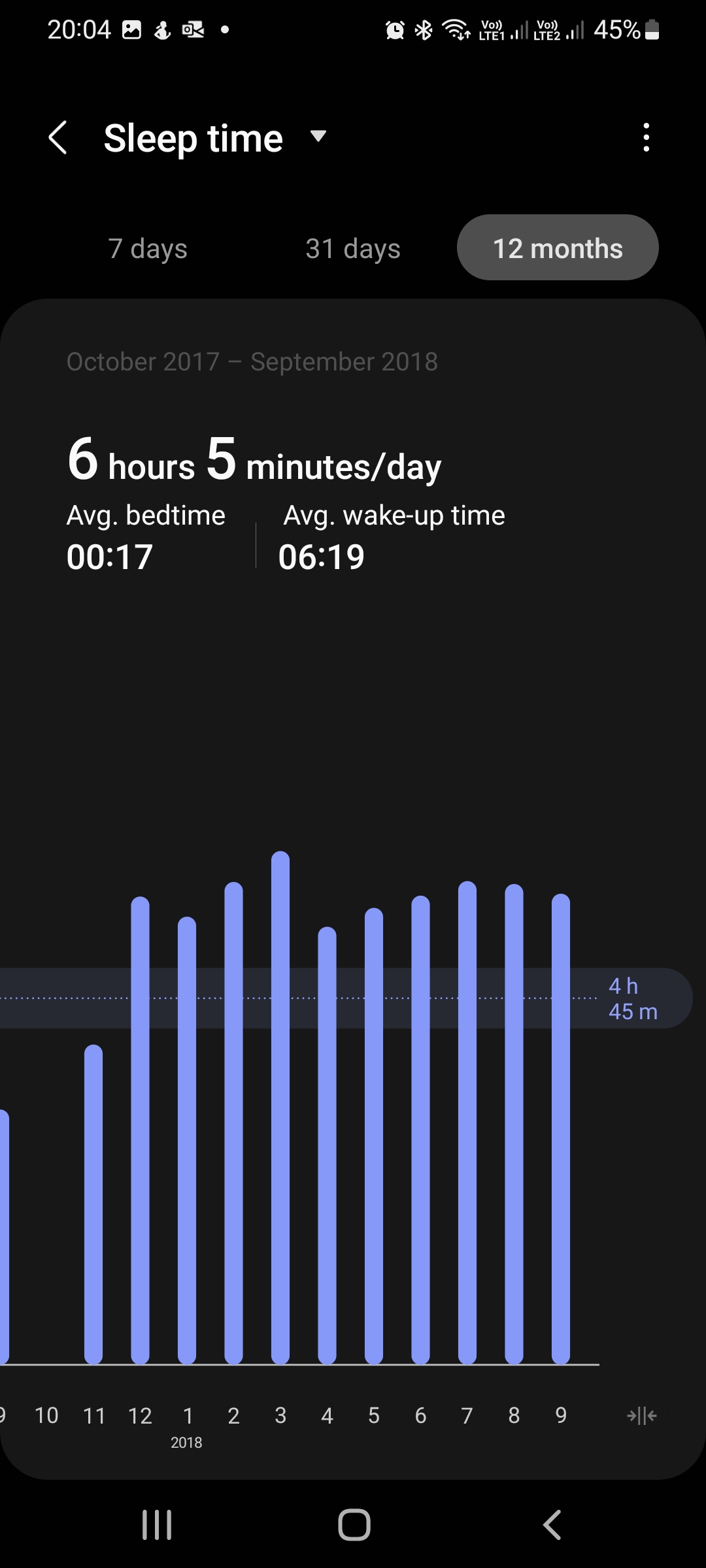Image resolution: width=706 pixels, height=1568 pixels.
Task: Expand the Sleep time dropdown
Action: [x=318, y=137]
